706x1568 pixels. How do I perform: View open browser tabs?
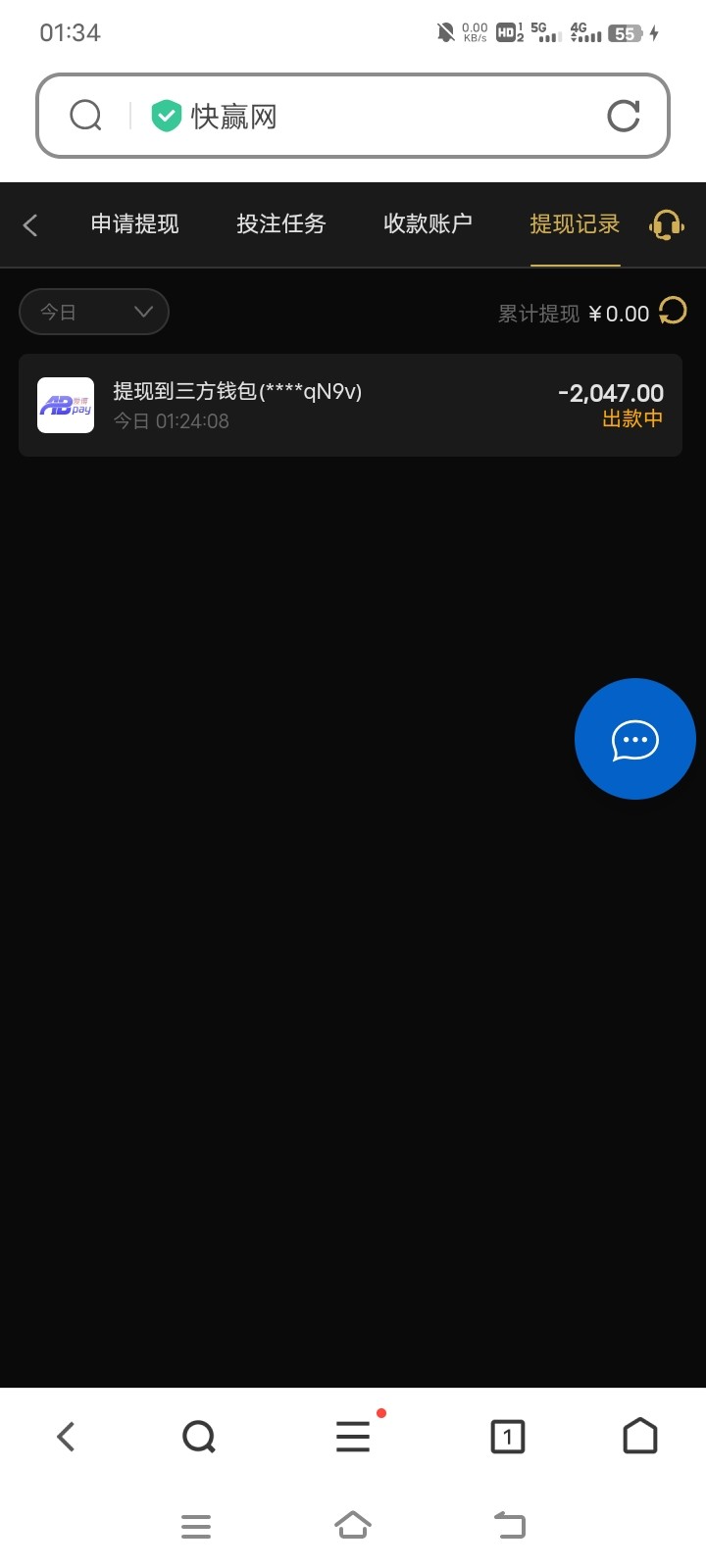[507, 1437]
